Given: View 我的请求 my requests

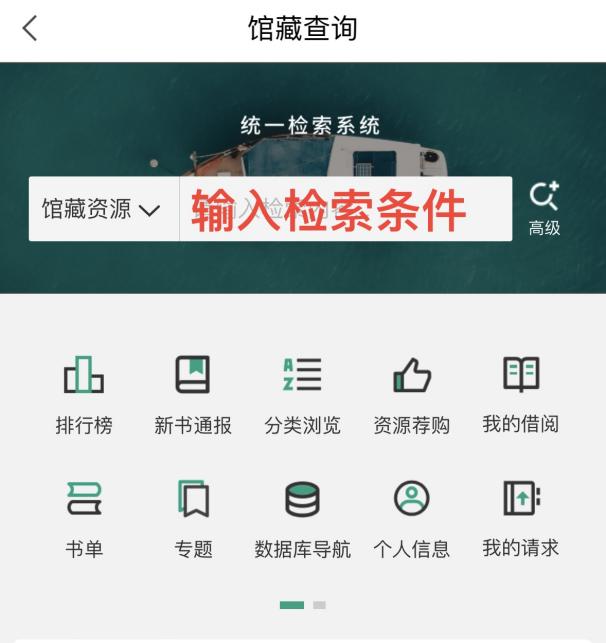Looking at the screenshot, I should pyautogui.click(x=520, y=518).
